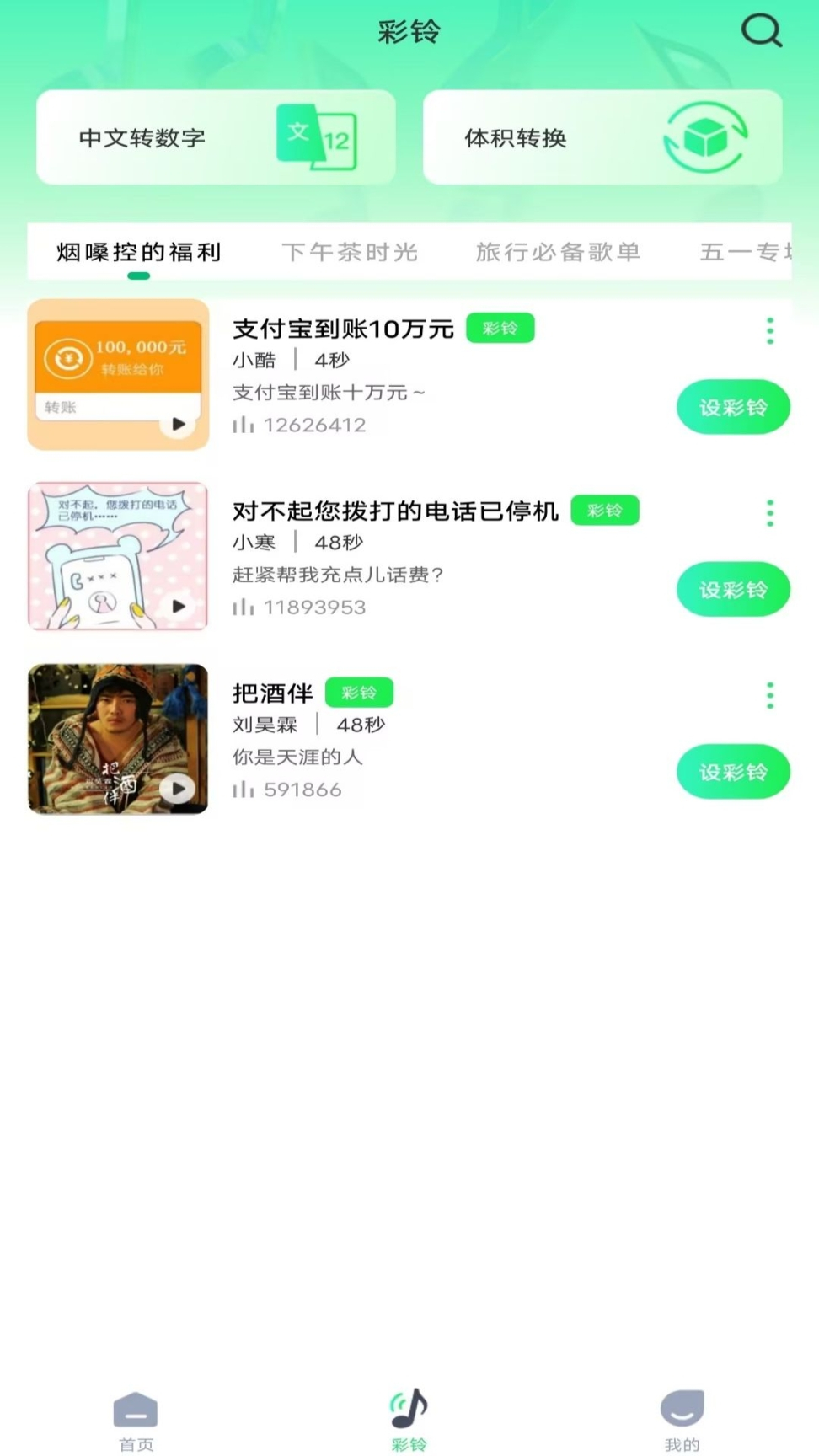Image resolution: width=819 pixels, height=1456 pixels.
Task: Open the 五一专辑 tab
Action: 745,251
